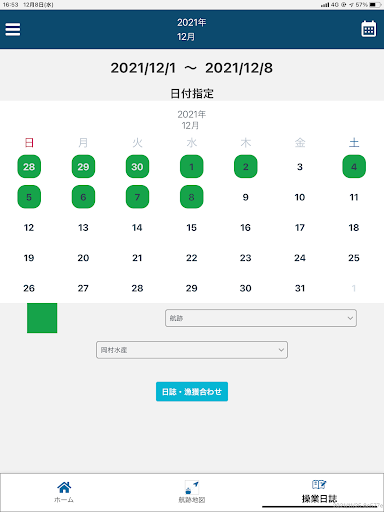Open the hamburger drawer menu
This screenshot has width=384, height=512.
click(x=13, y=29)
